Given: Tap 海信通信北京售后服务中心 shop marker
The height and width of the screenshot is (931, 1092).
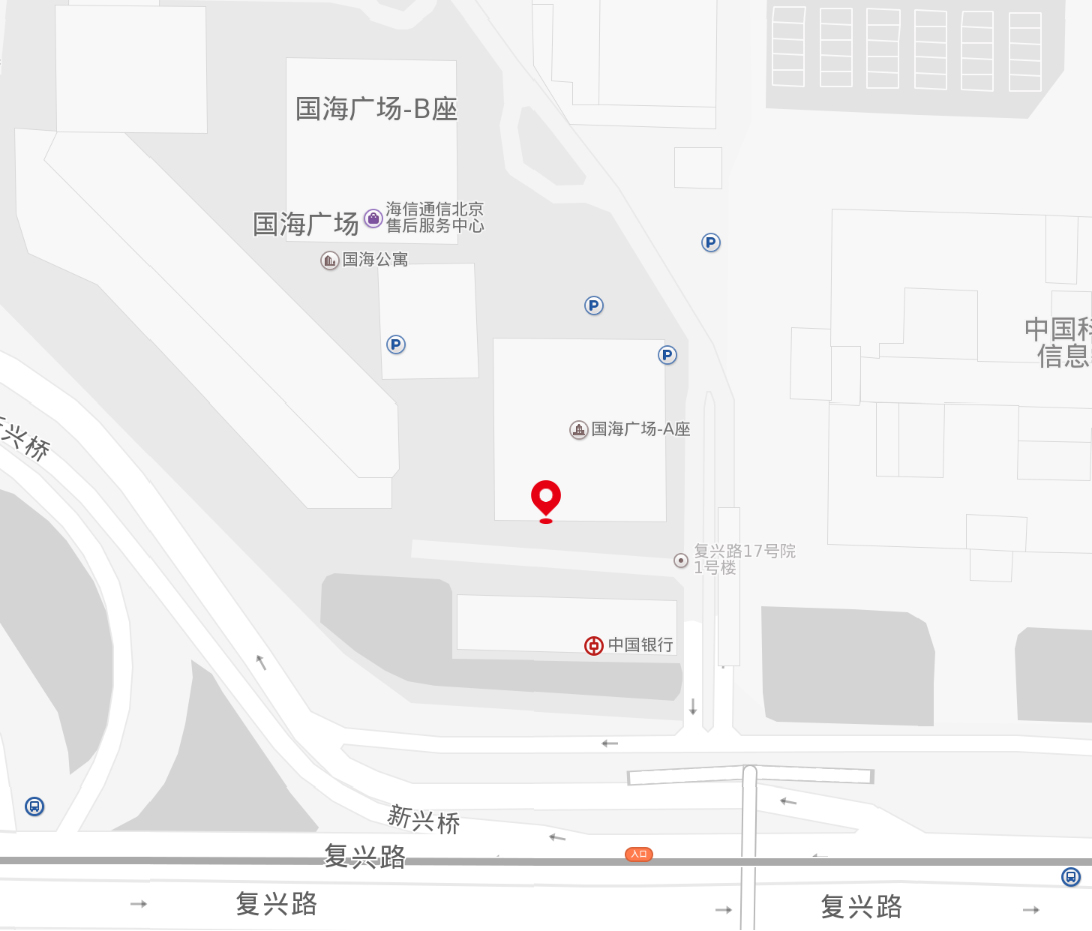Looking at the screenshot, I should tap(373, 218).
